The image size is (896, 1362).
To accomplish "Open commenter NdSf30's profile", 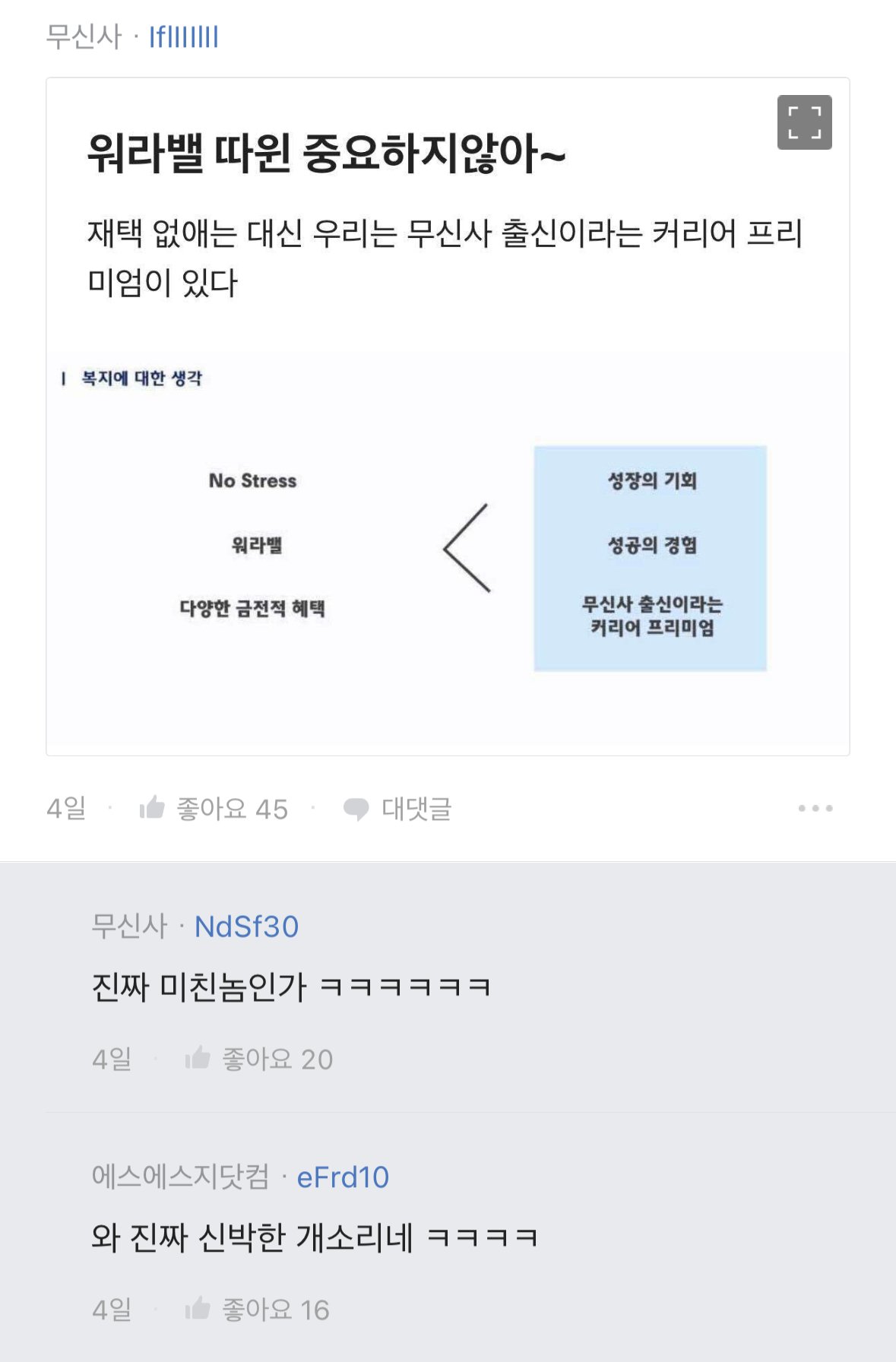I will click(x=246, y=926).
